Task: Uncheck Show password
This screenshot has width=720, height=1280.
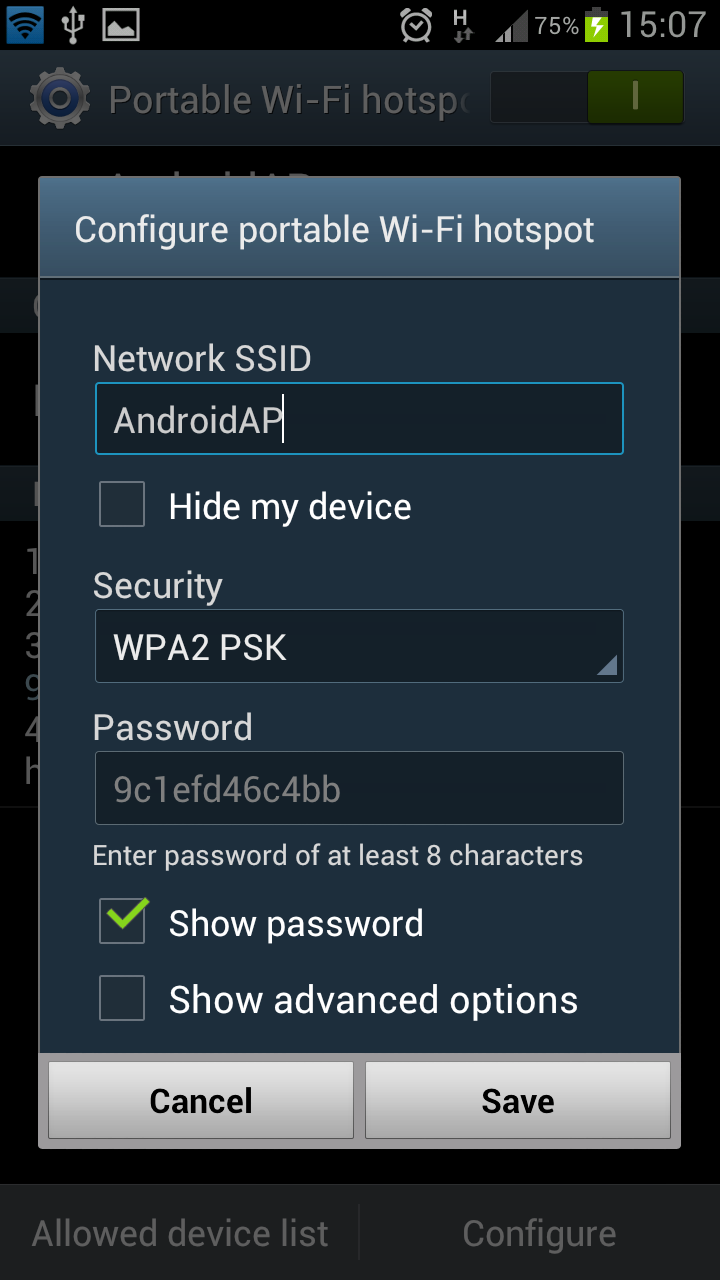Action: click(x=122, y=922)
